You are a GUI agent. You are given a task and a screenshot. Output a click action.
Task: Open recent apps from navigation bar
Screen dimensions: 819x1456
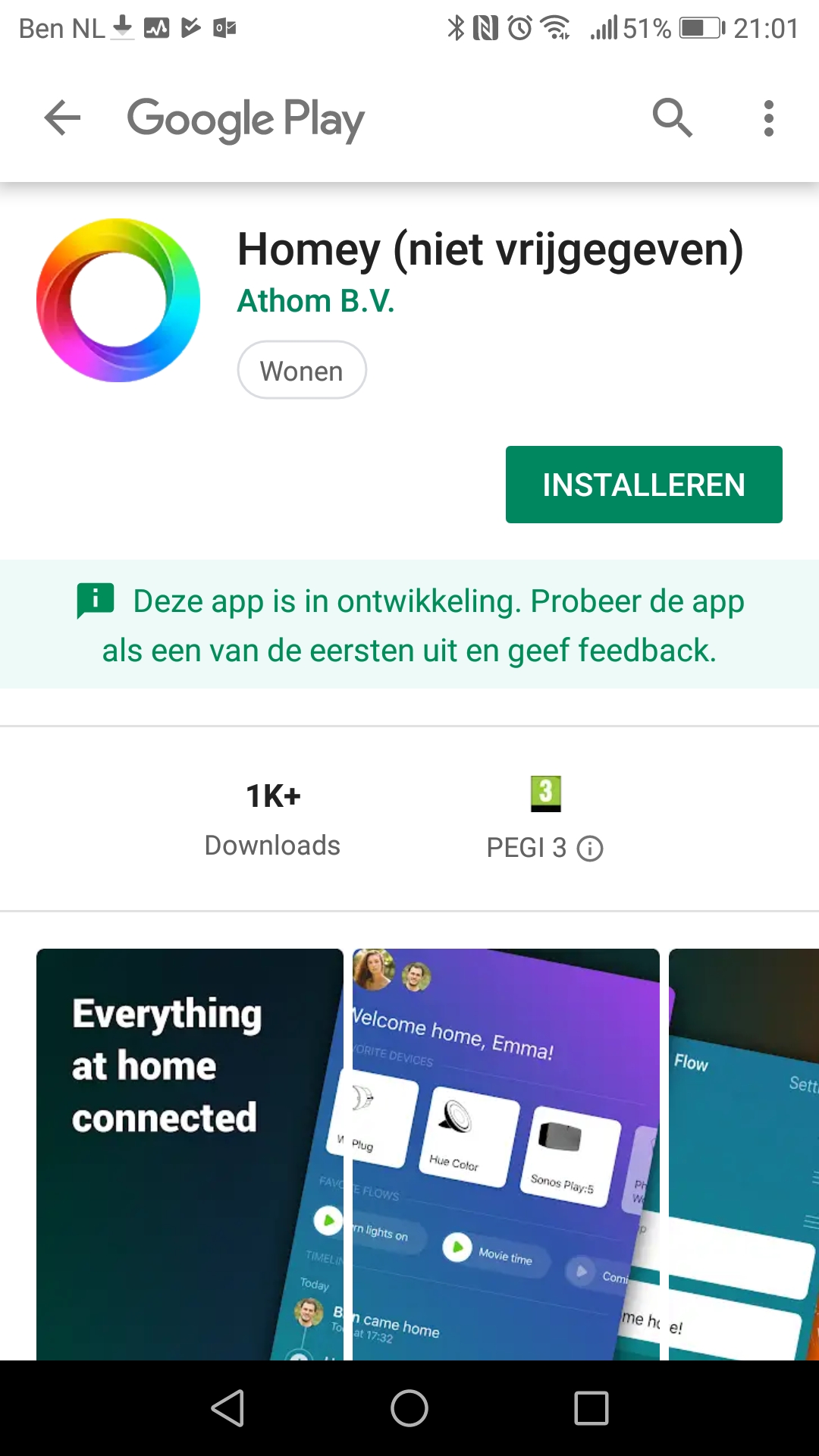[x=591, y=1408]
